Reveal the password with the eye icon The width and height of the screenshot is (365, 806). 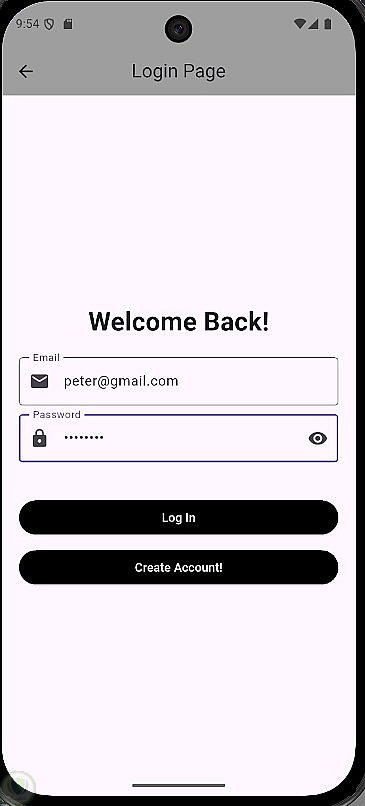(318, 438)
